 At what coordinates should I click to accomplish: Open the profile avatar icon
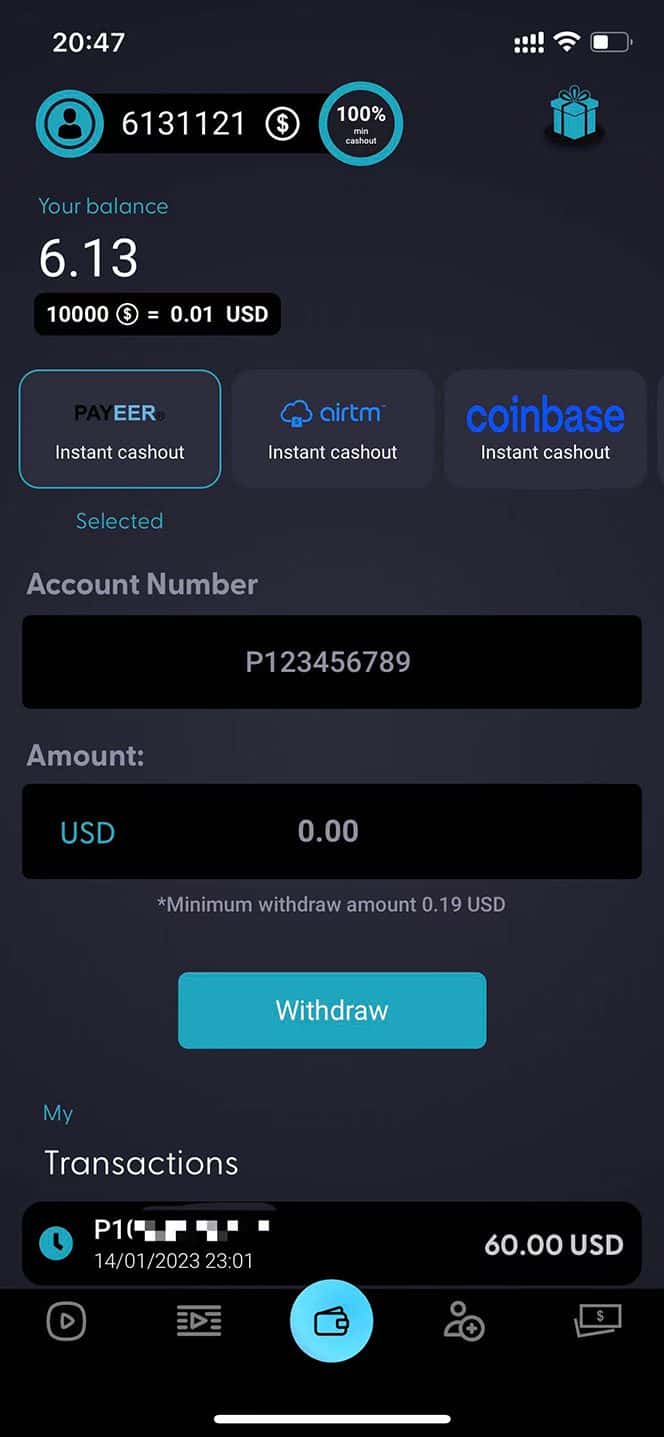[x=69, y=123]
